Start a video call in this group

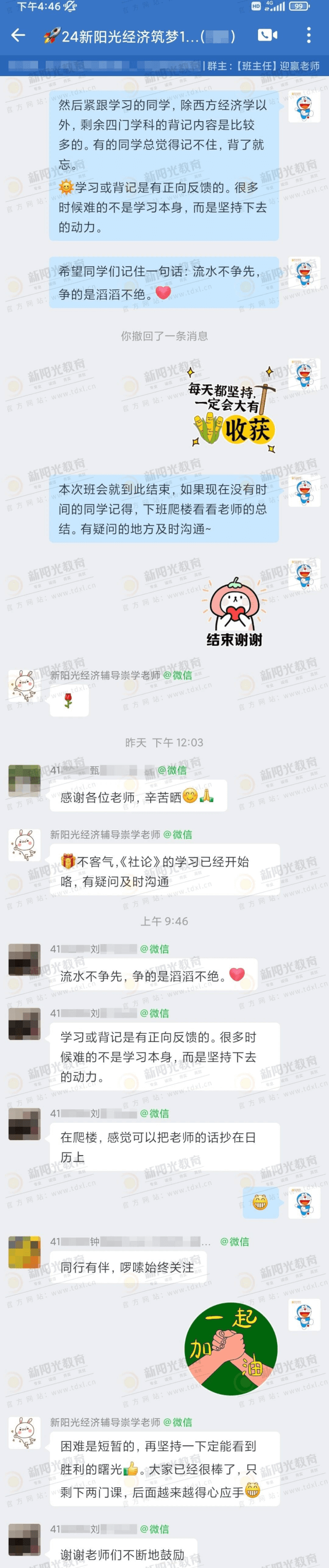click(267, 35)
